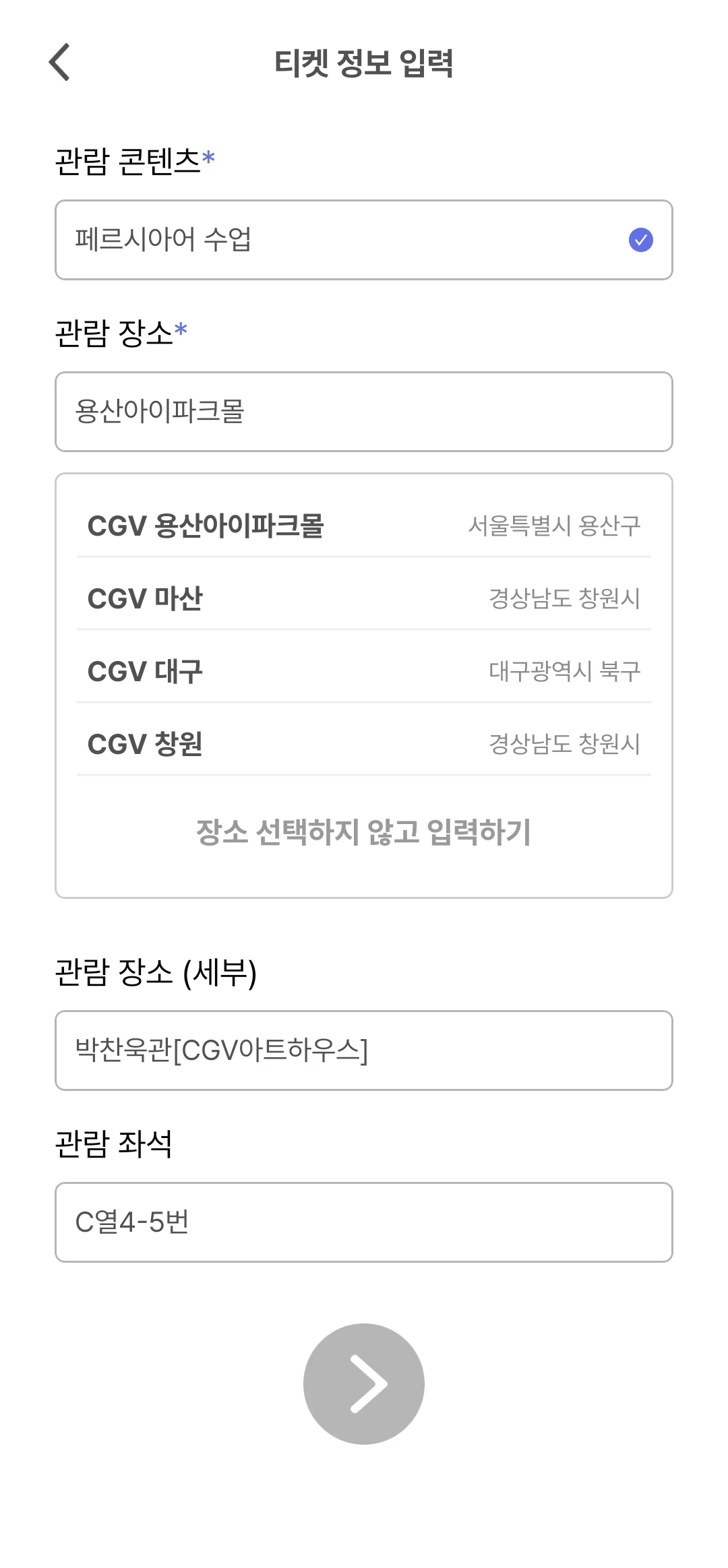Proceed with the round next arrow button
Viewport: 728px width, 1568px height.
coord(364,1384)
